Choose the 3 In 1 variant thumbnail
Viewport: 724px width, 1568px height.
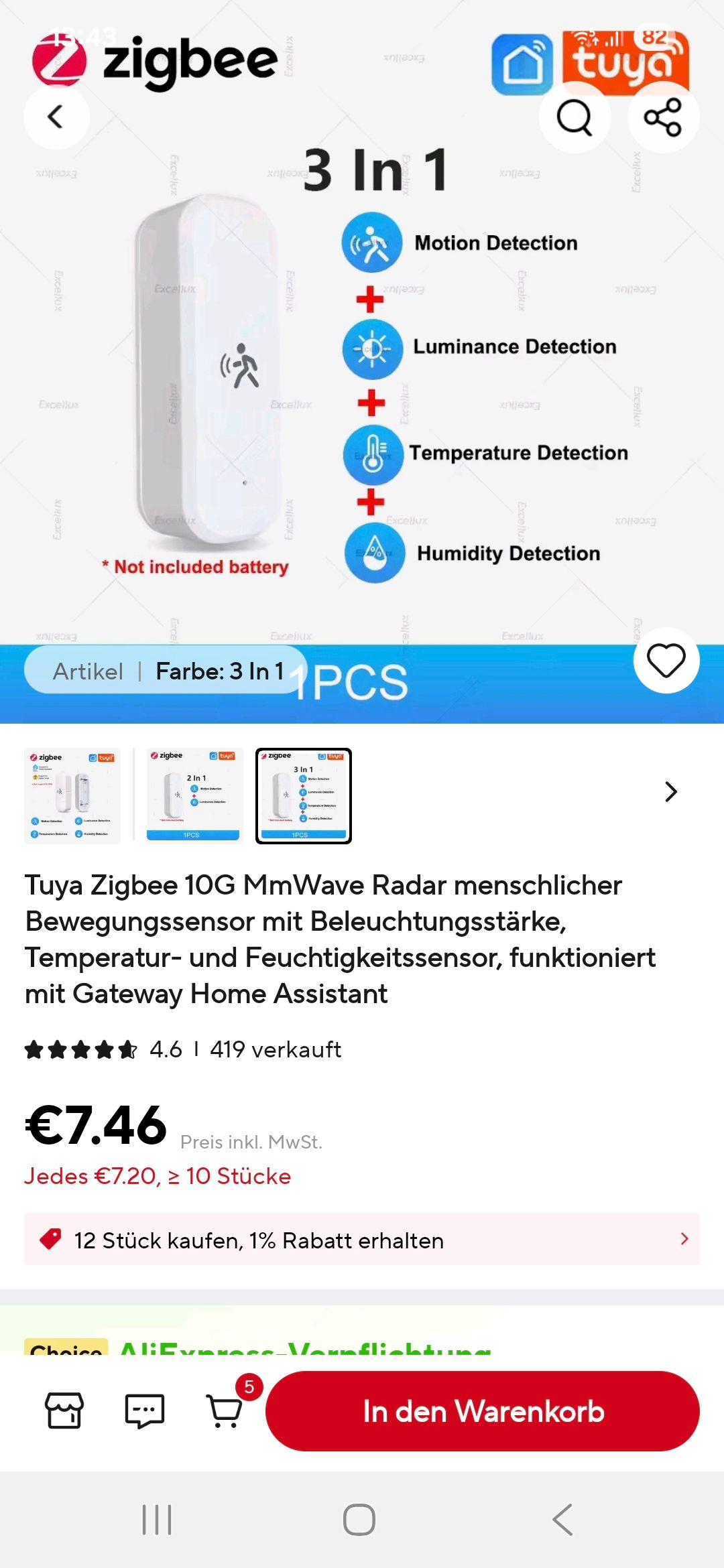point(303,795)
